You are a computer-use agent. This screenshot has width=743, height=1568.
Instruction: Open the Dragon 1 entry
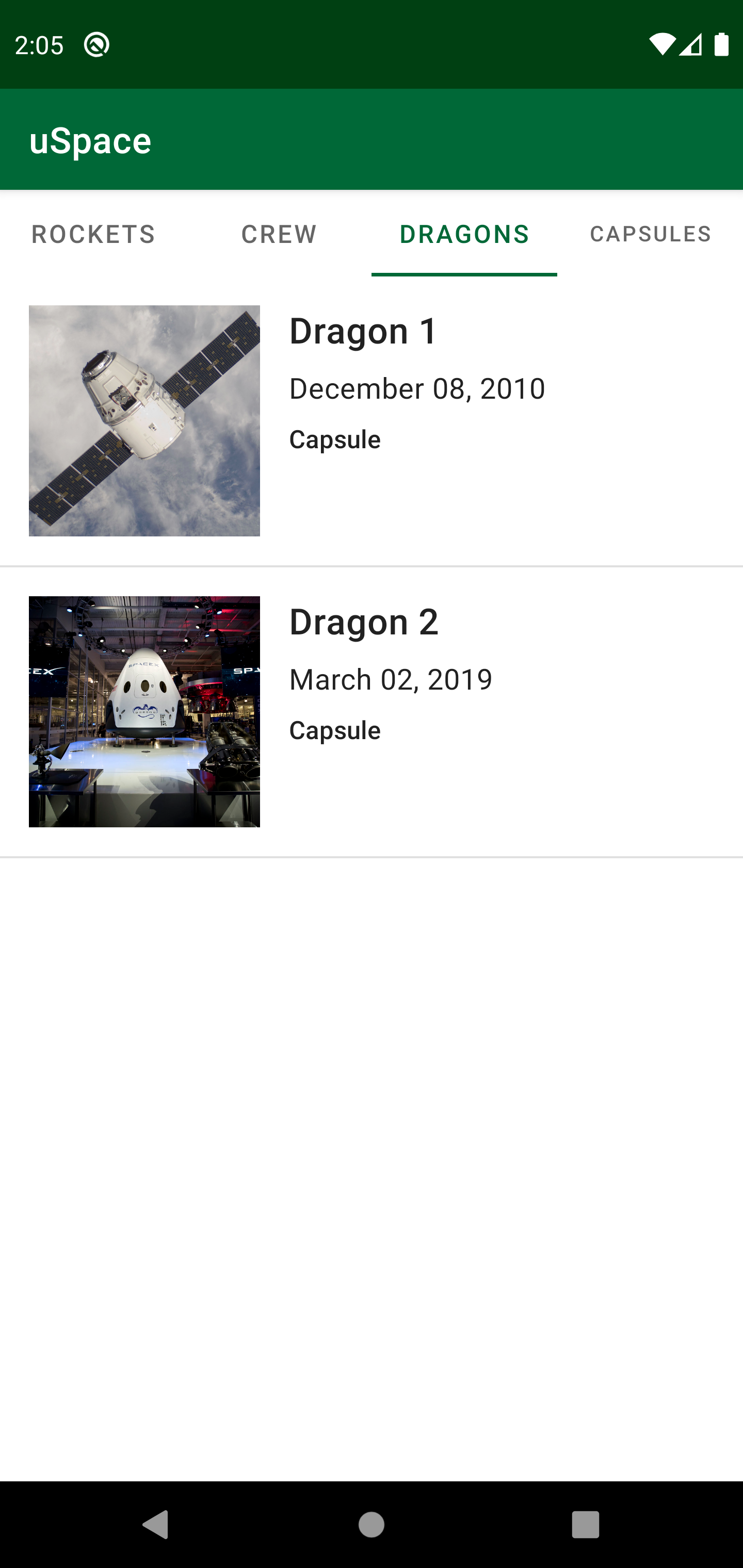372,421
